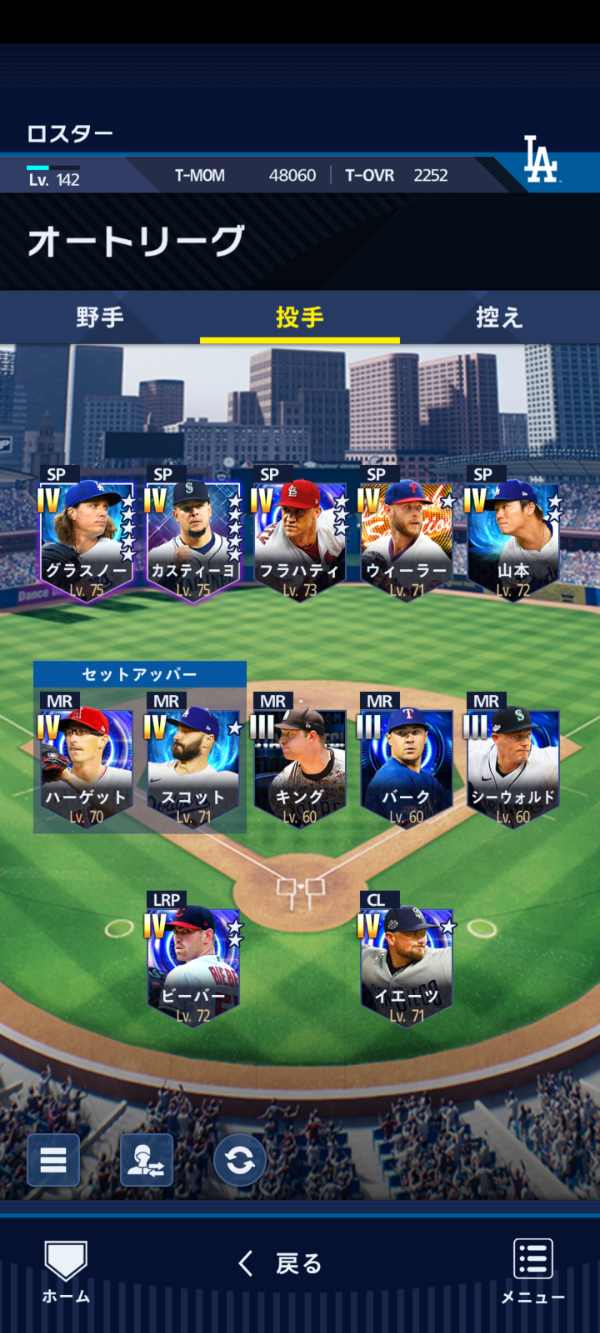The height and width of the screenshot is (1333, 600).
Task: Open the メニュー button
Action: click(533, 1272)
